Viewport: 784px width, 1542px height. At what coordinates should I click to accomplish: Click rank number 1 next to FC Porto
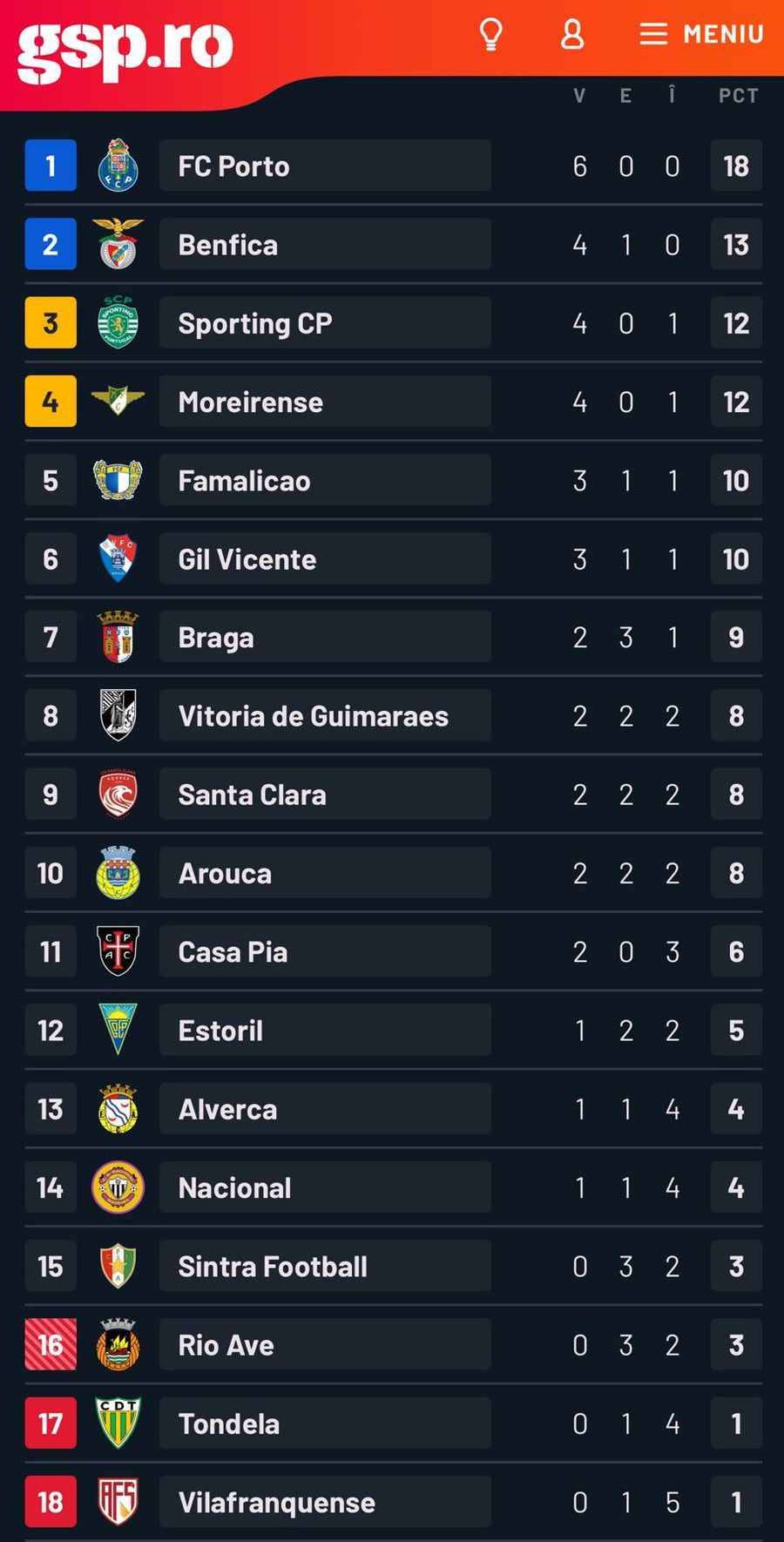pyautogui.click(x=50, y=166)
